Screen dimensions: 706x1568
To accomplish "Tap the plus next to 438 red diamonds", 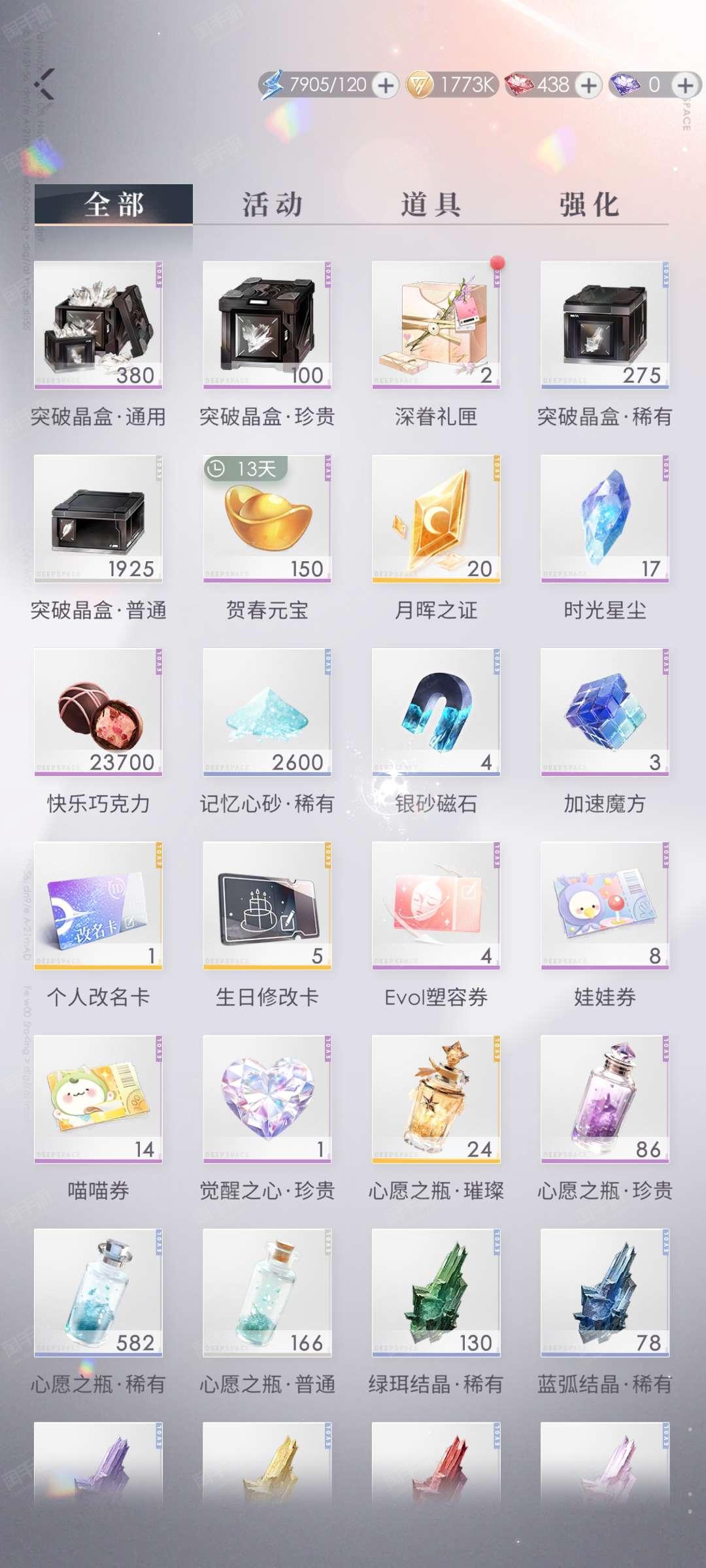I will [589, 86].
